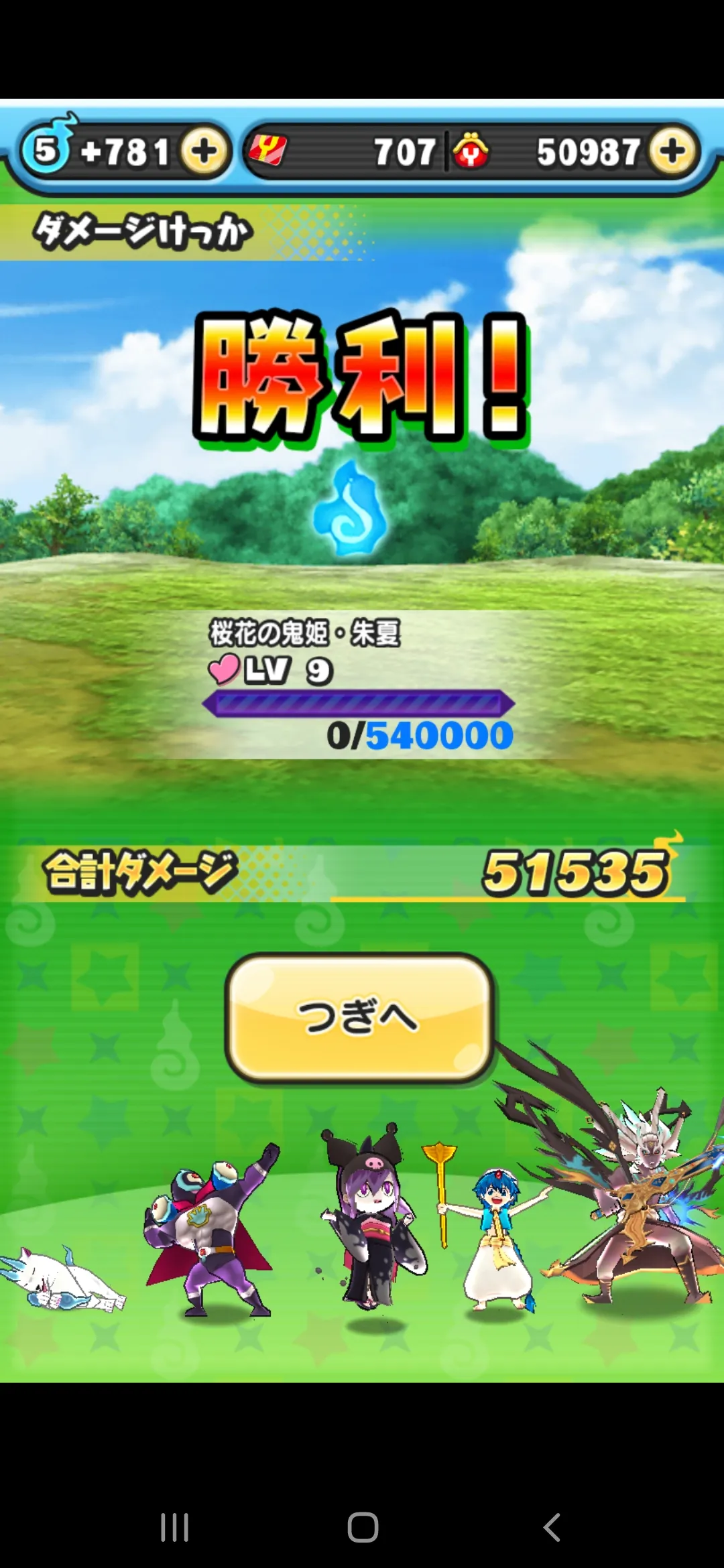Go back using system back button
Viewport: 724px width, 1568px height.
coord(551,1528)
